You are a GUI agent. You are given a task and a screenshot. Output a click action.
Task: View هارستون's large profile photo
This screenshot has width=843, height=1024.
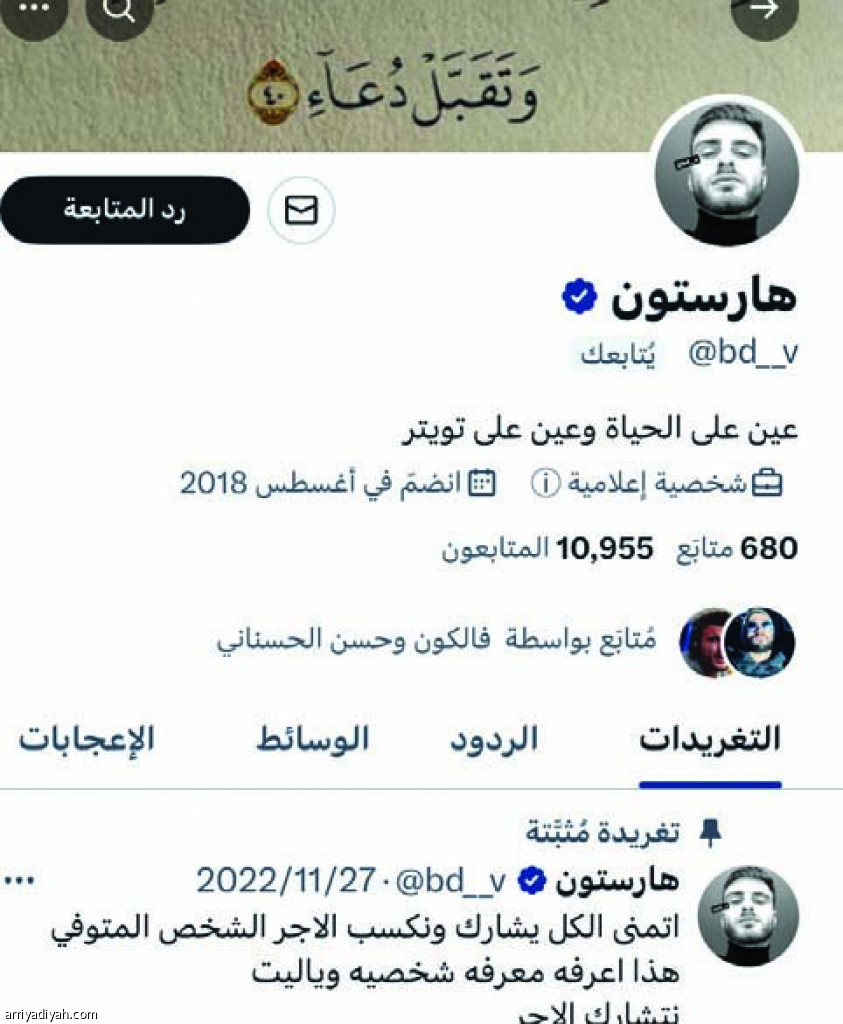pyautogui.click(x=727, y=171)
